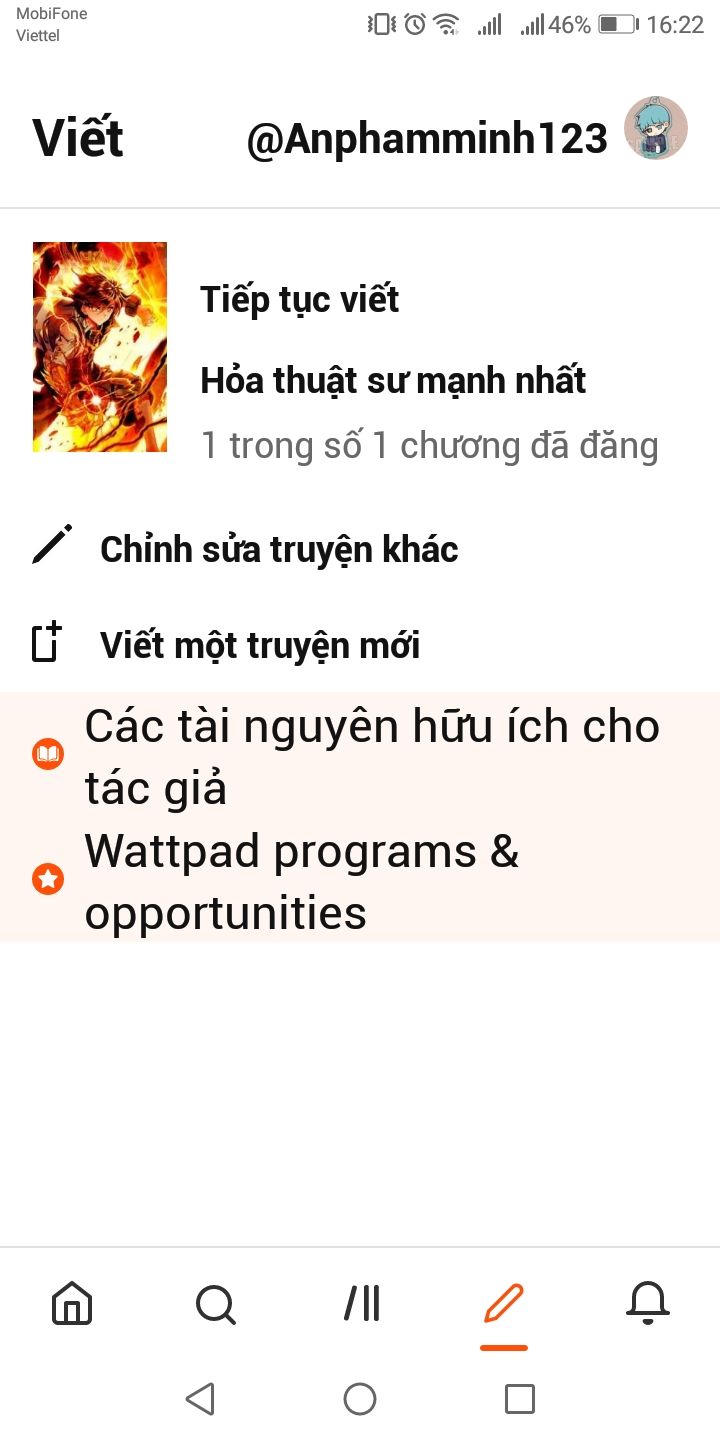The width and height of the screenshot is (720, 1440).
Task: Switch to the Search tab
Action: [x=215, y=1303]
